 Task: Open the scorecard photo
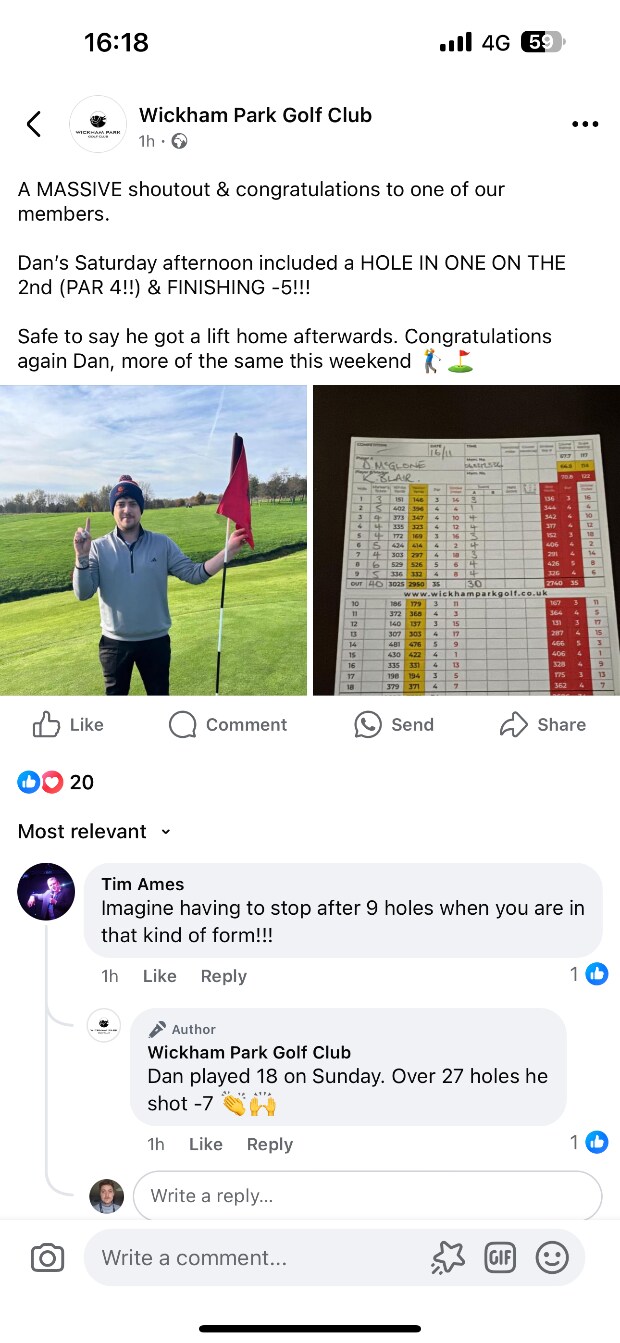point(466,540)
